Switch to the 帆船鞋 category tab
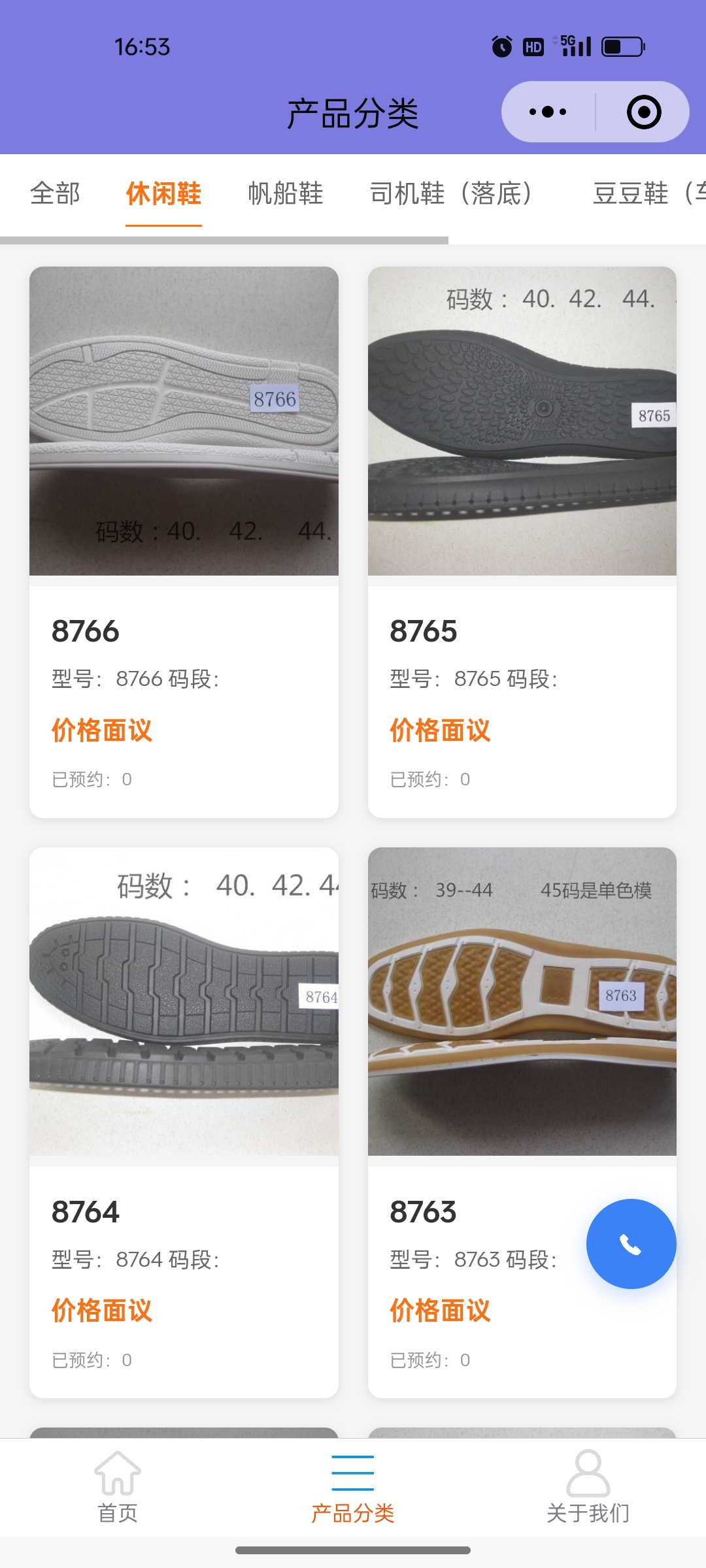 pos(286,193)
